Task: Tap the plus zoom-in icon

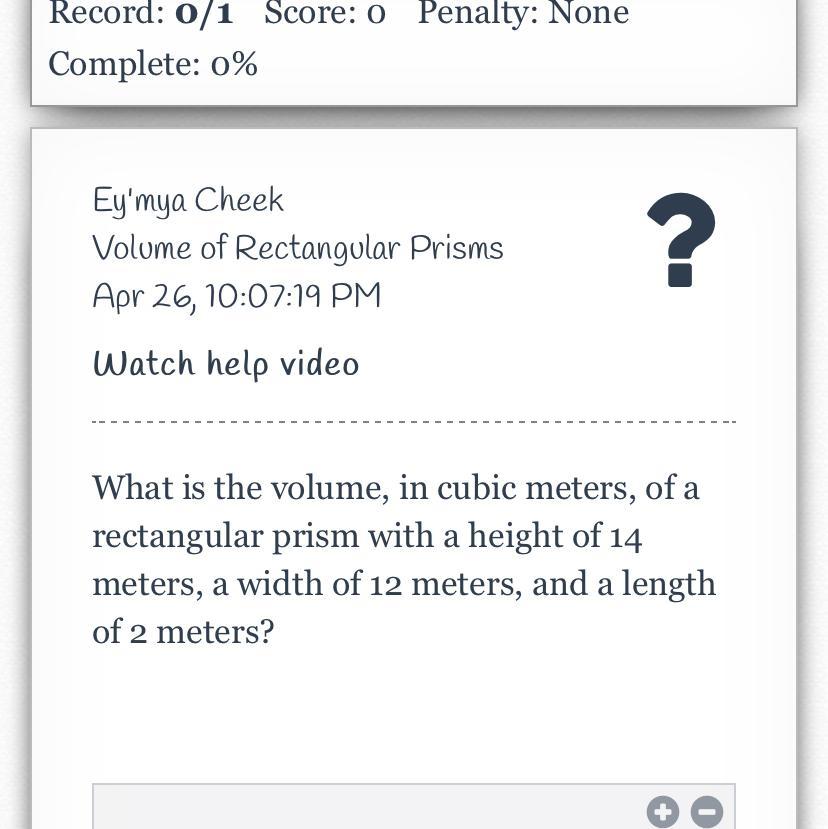Action: pyautogui.click(x=663, y=812)
